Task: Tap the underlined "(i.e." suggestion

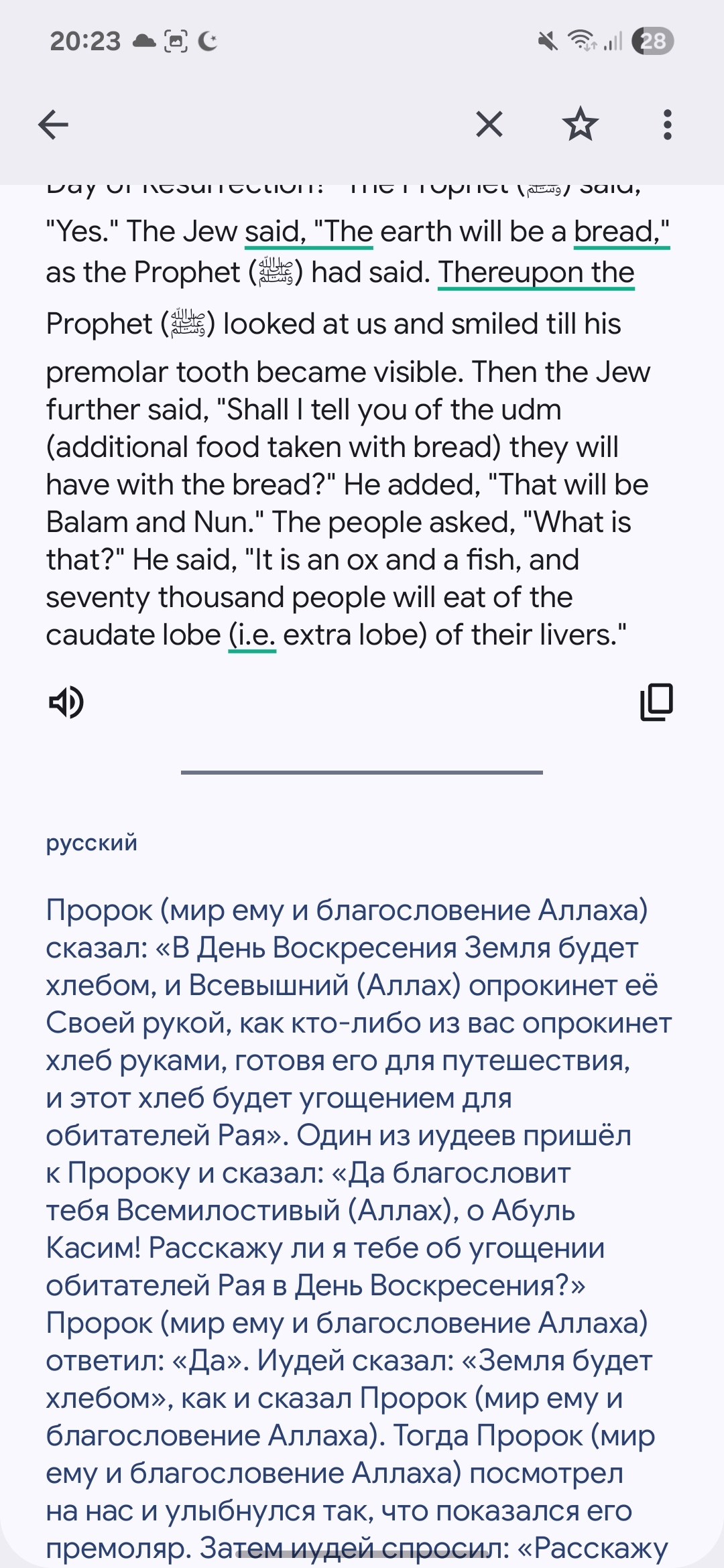Action: pyautogui.click(x=252, y=635)
